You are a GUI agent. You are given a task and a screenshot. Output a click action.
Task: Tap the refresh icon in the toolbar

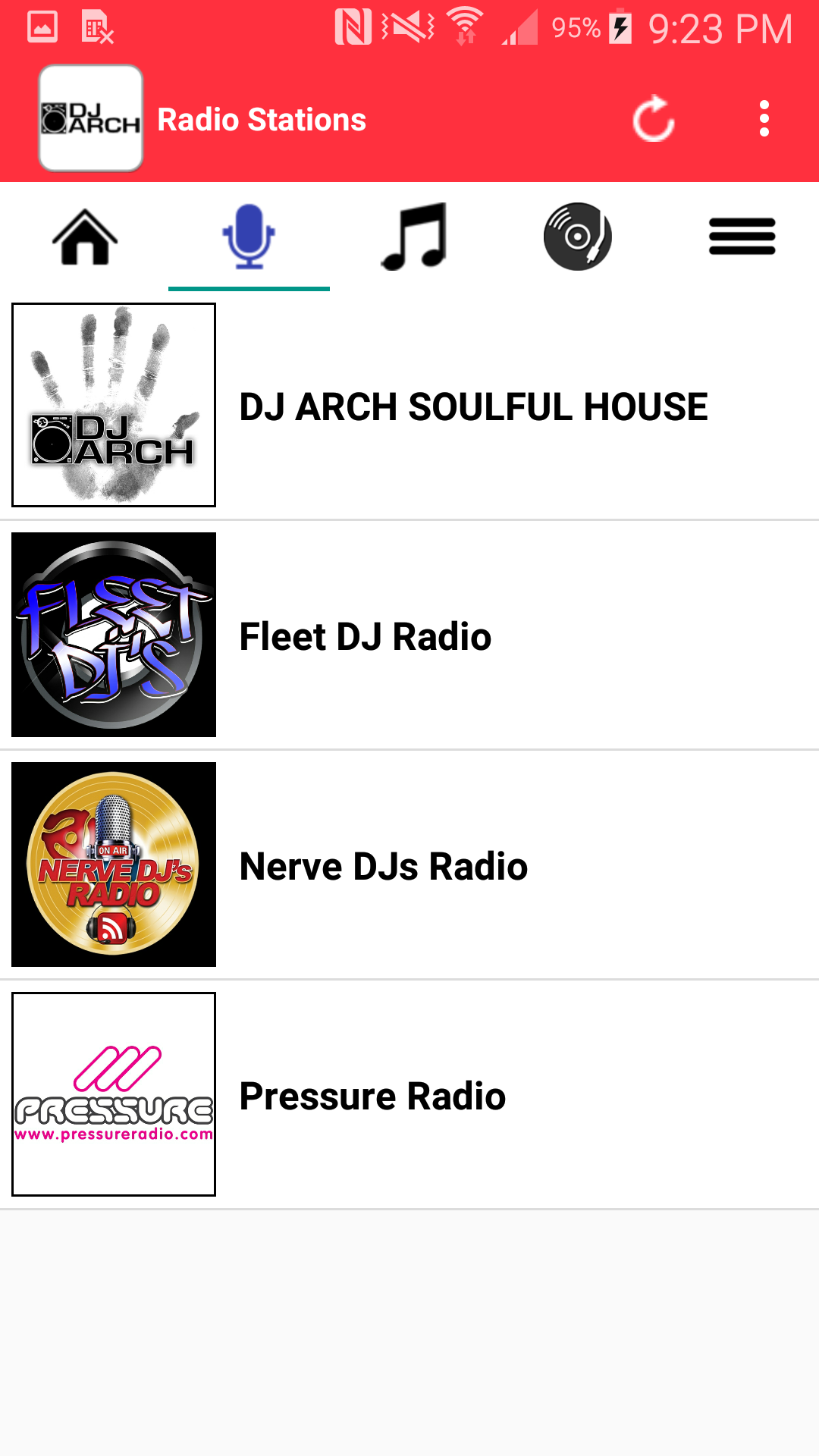652,119
